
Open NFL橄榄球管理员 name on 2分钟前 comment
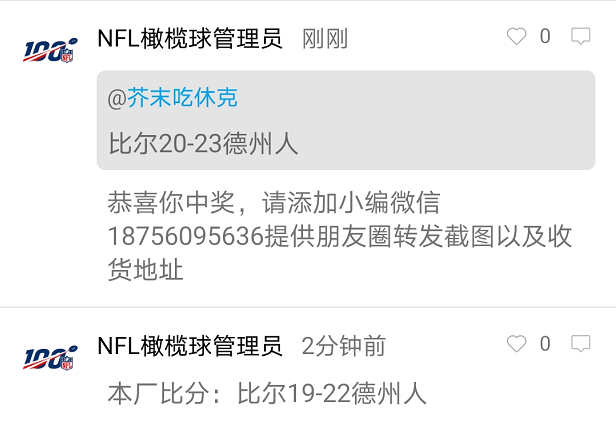pos(190,345)
